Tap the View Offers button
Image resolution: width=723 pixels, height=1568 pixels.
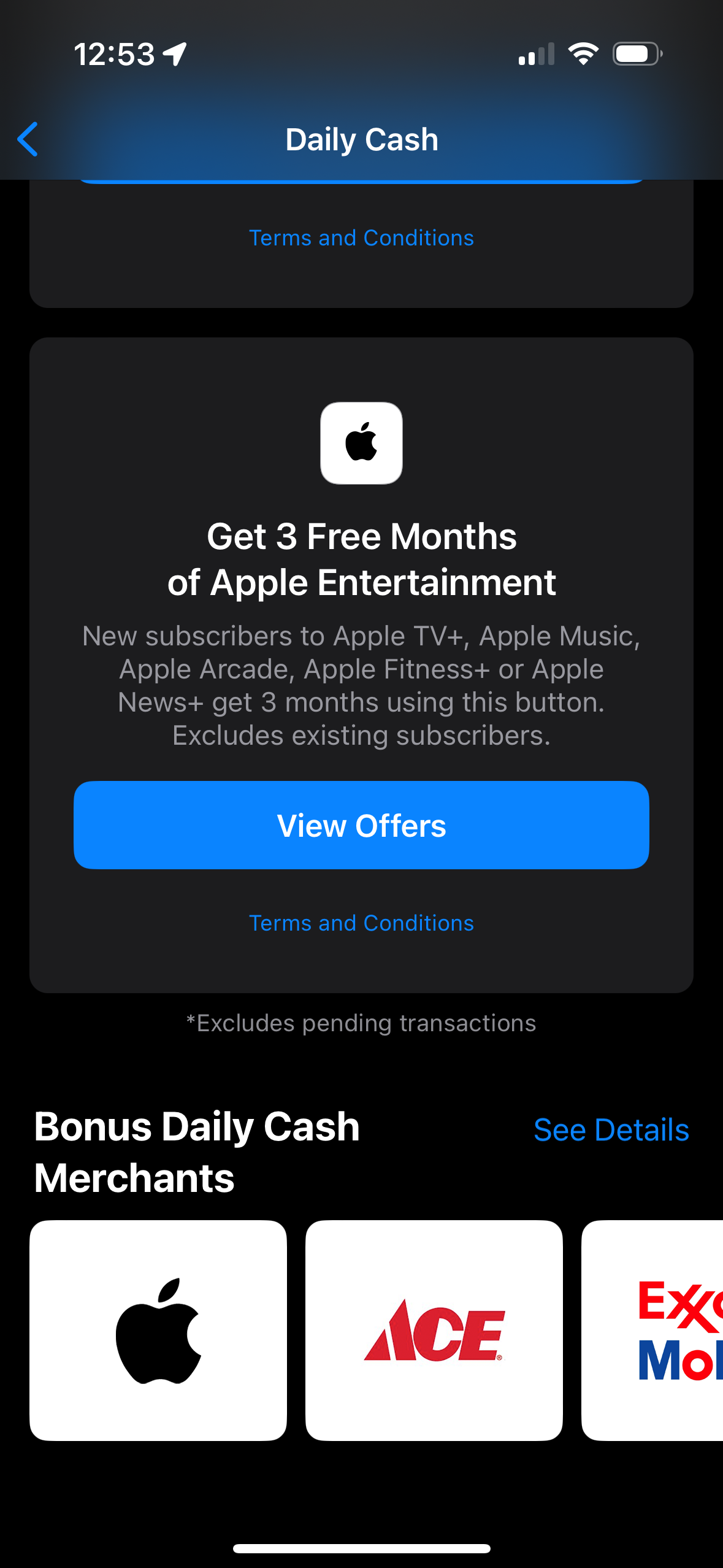361,825
